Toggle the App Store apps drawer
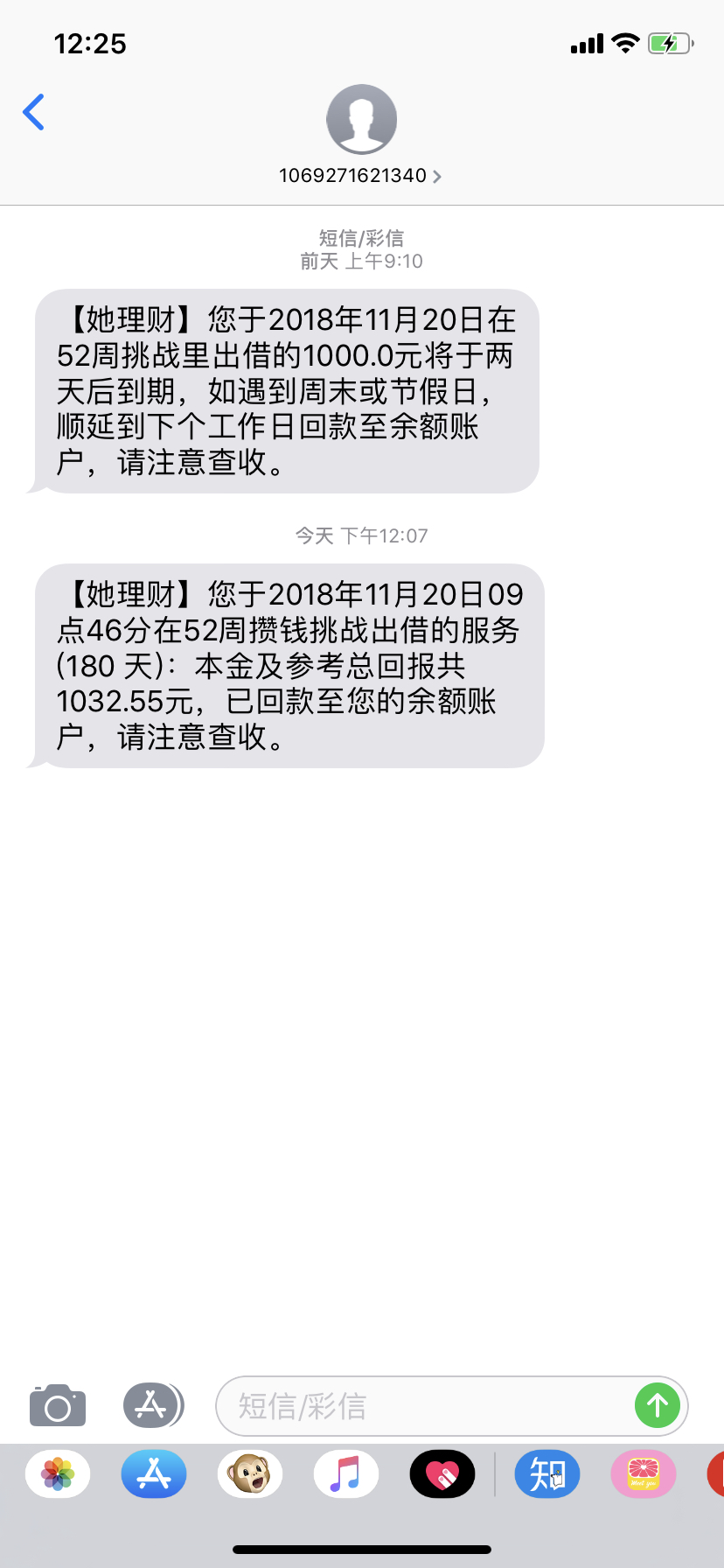 click(x=152, y=1406)
